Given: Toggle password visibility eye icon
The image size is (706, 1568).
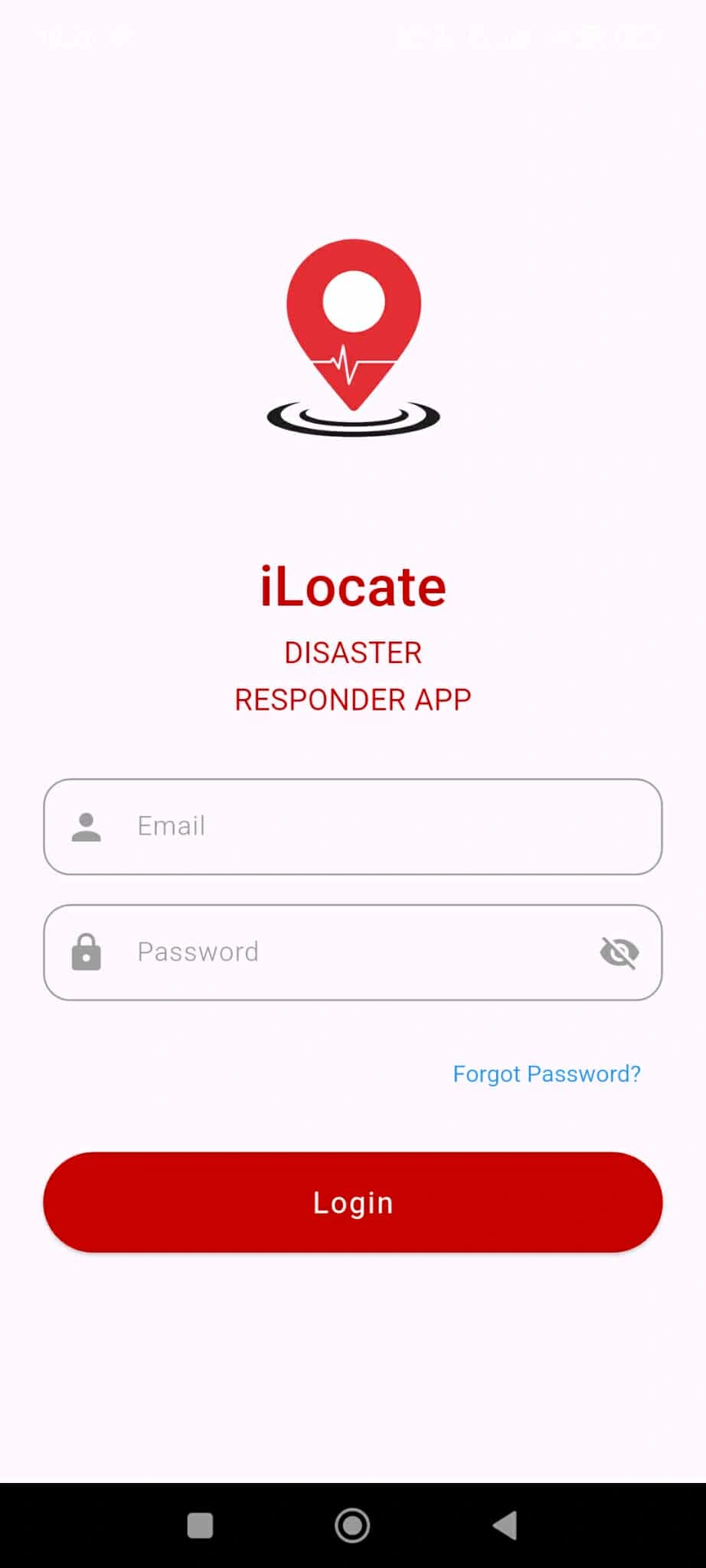Looking at the screenshot, I should pyautogui.click(x=619, y=952).
